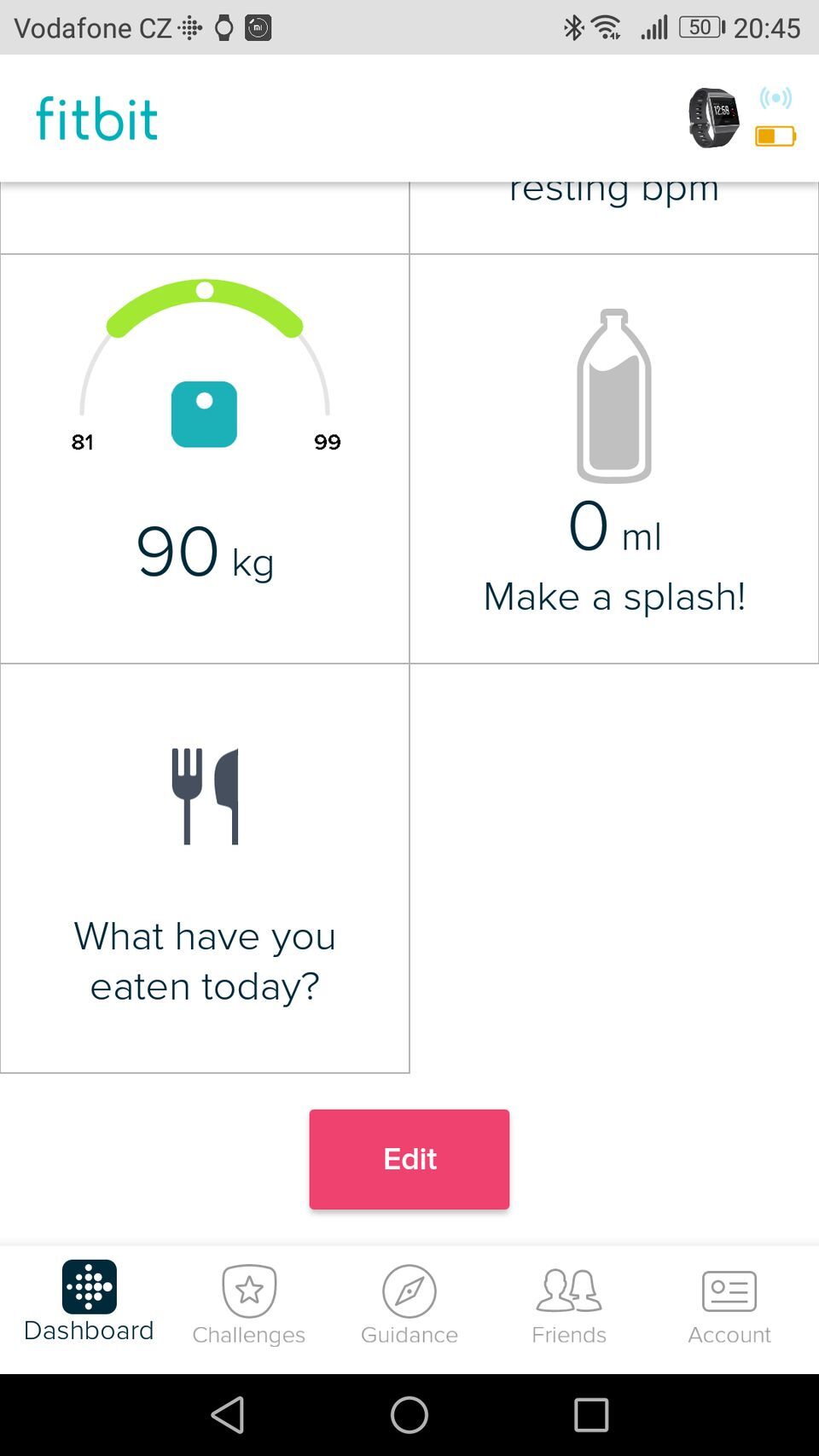Open the food log tile
Viewport: 819px width, 1456px height.
[205, 868]
